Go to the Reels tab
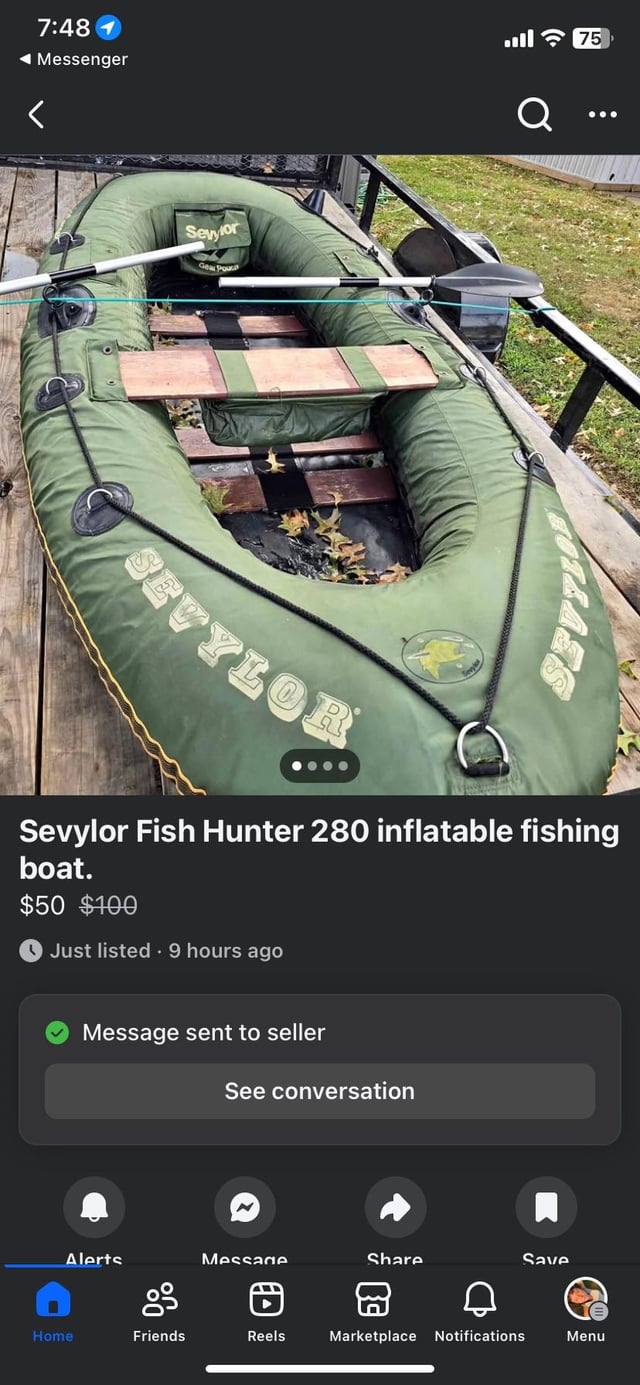This screenshot has height=1385, width=640. point(266,1310)
